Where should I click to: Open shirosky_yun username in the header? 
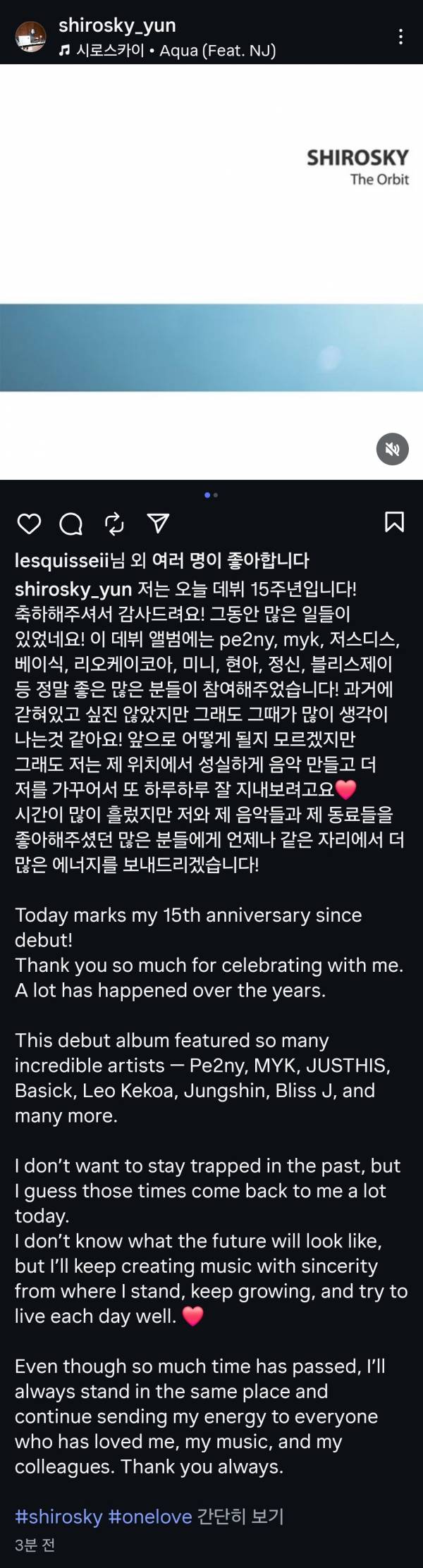117,25
